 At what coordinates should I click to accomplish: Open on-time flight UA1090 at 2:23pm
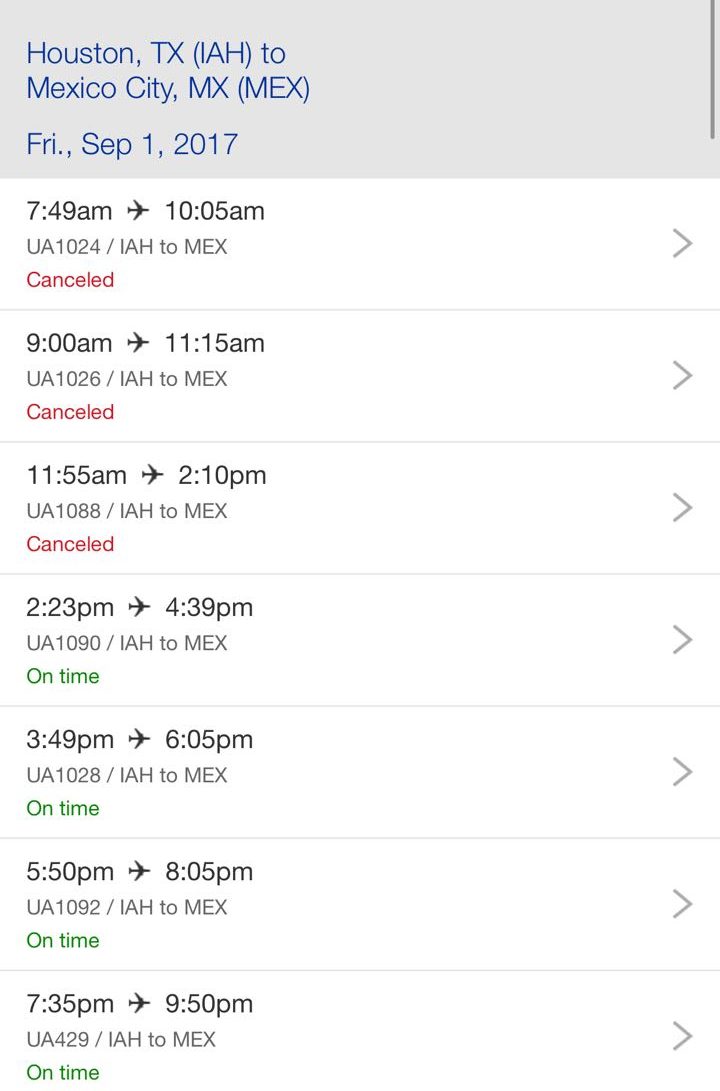coord(359,640)
